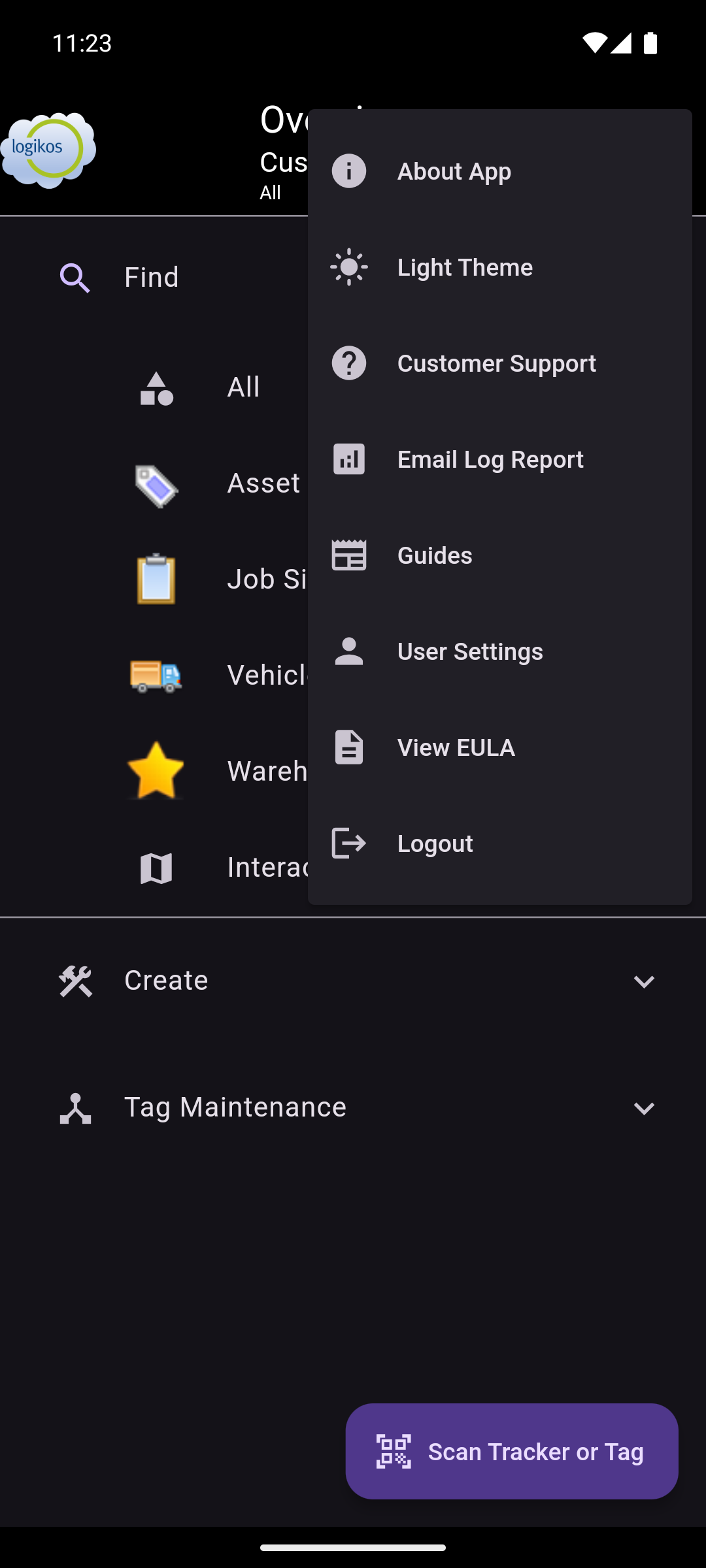Log out of the app
This screenshot has width=706, height=1568.
(x=435, y=843)
